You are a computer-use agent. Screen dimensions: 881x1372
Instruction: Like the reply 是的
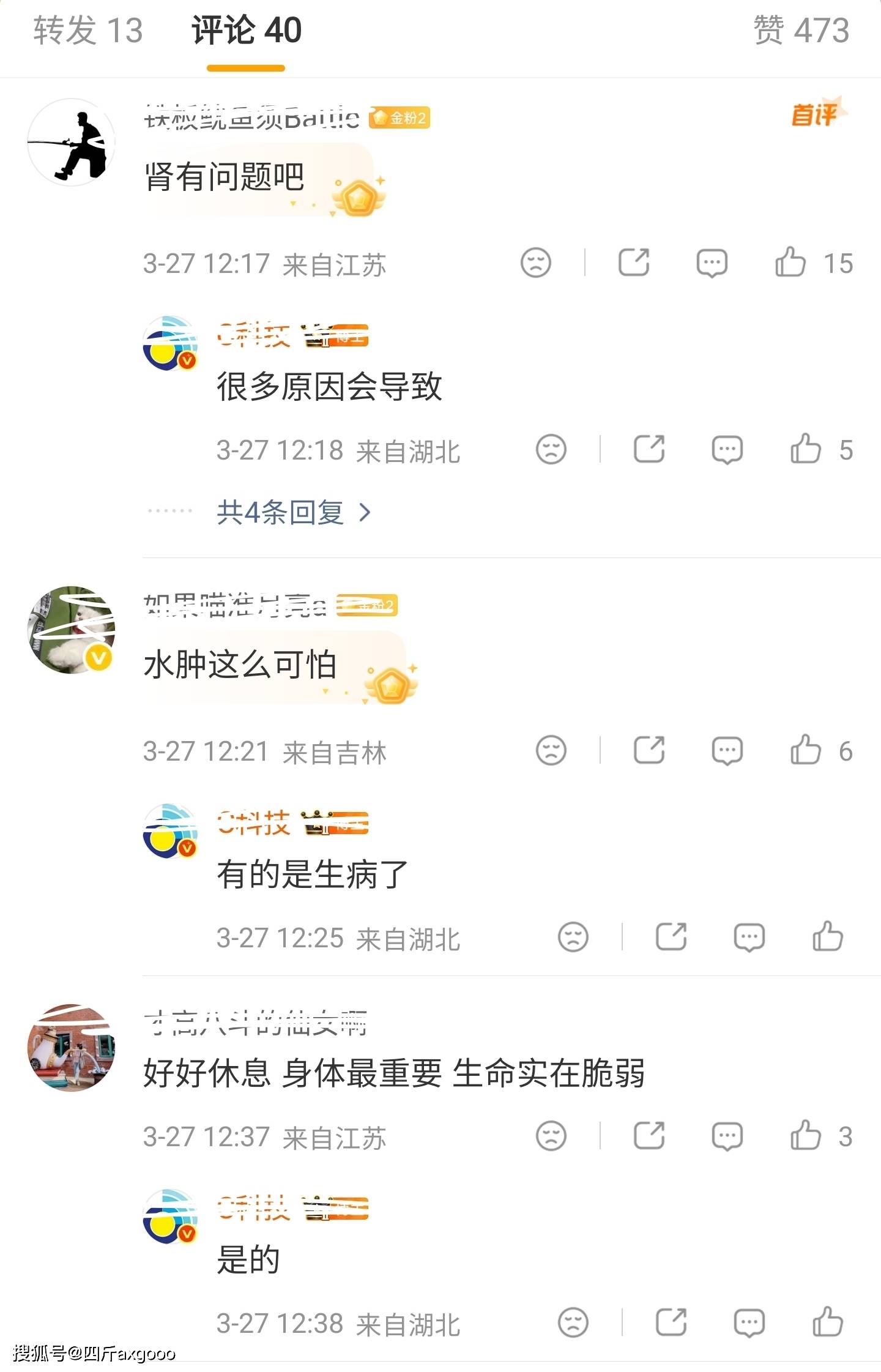click(828, 1323)
